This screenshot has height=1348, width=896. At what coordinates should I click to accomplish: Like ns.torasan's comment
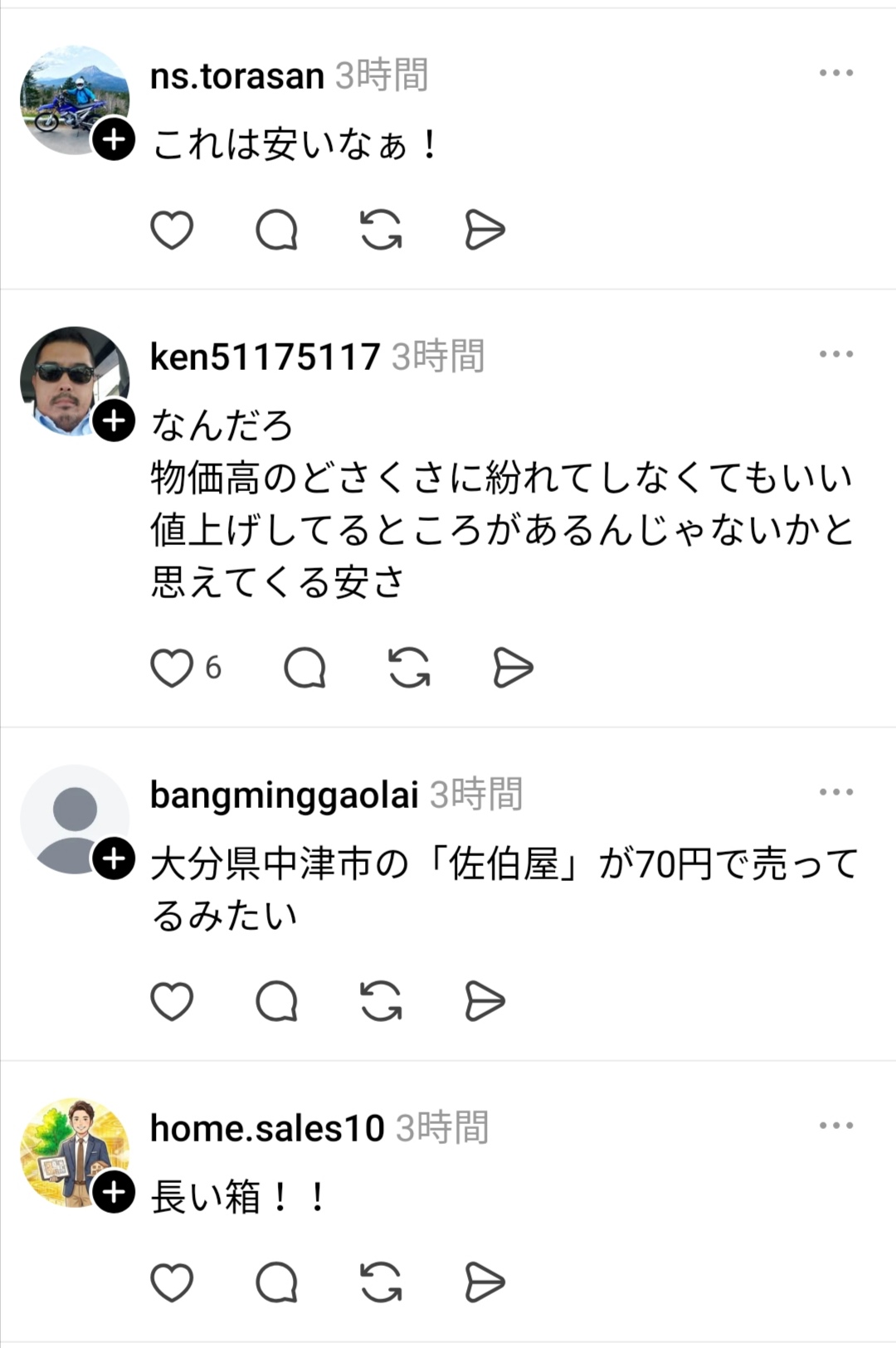(172, 230)
